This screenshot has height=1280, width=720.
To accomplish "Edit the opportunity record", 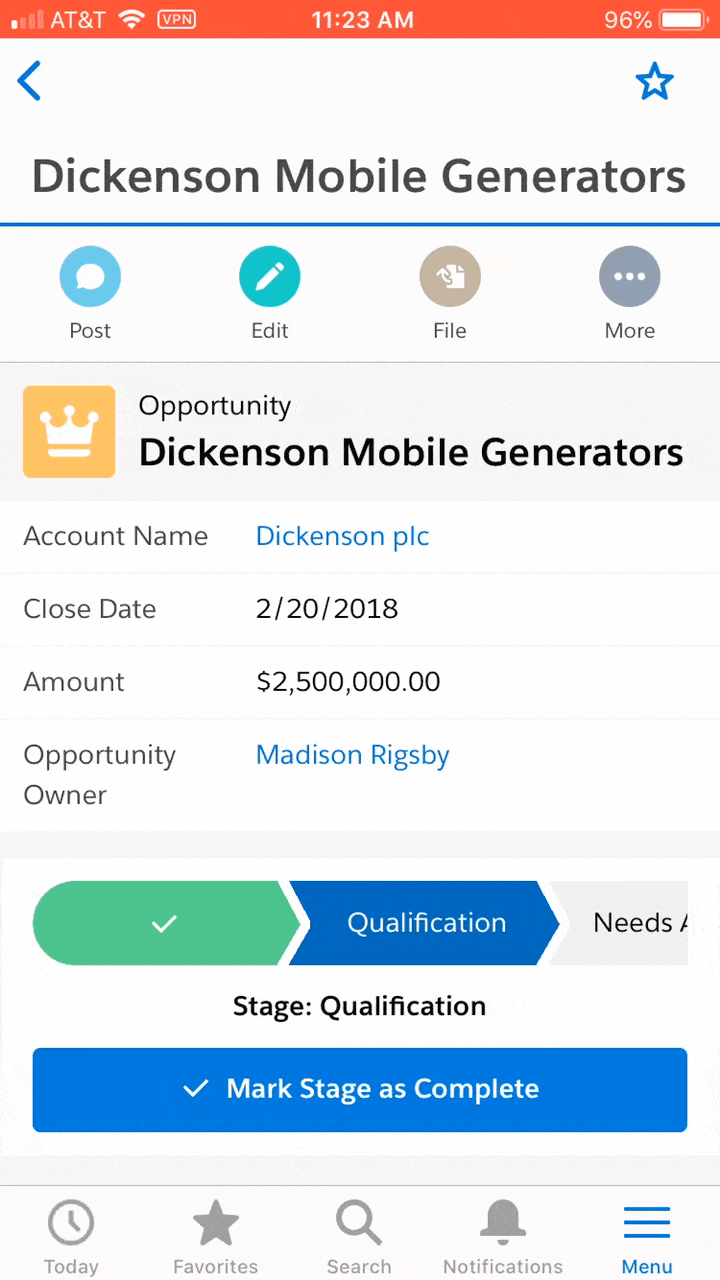I will pyautogui.click(x=270, y=277).
